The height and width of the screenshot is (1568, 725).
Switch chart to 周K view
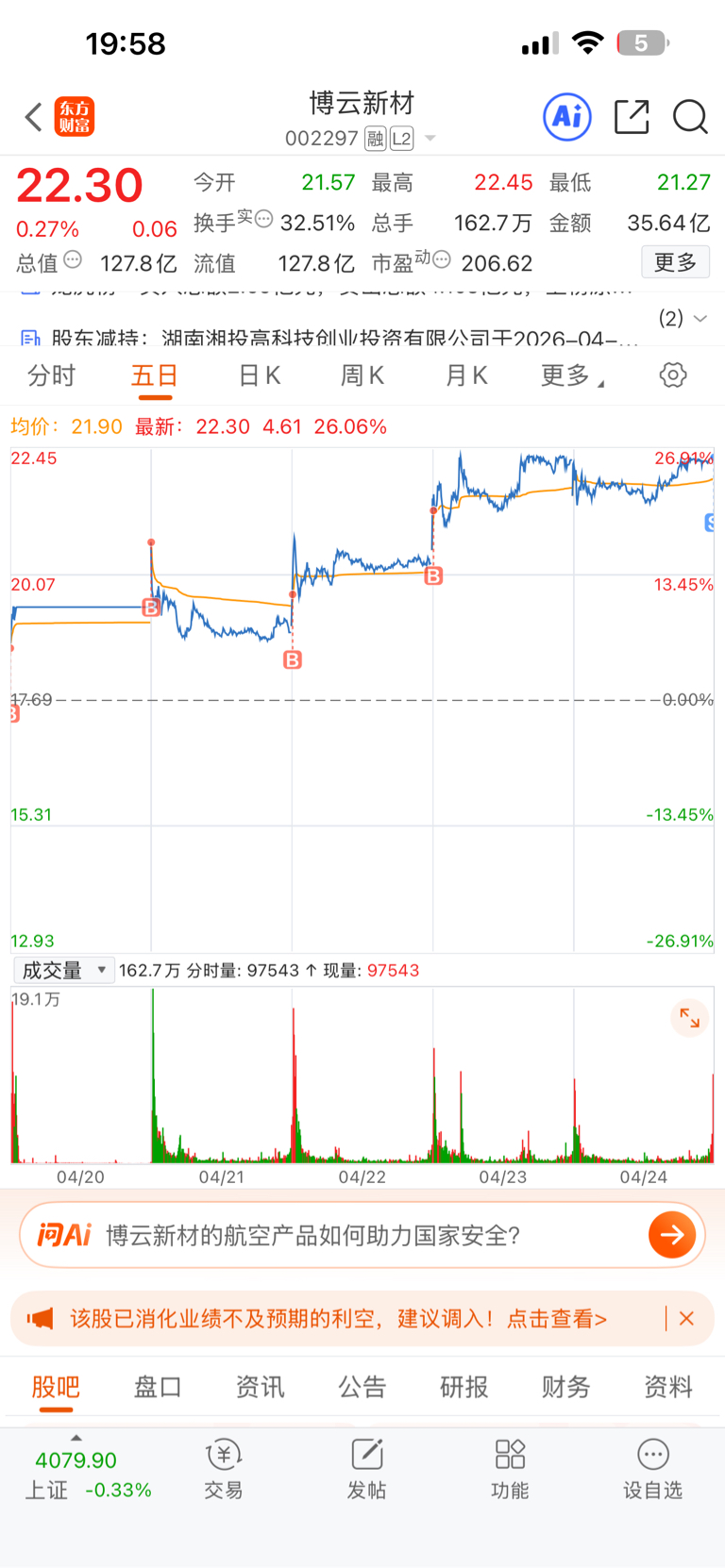tap(362, 375)
